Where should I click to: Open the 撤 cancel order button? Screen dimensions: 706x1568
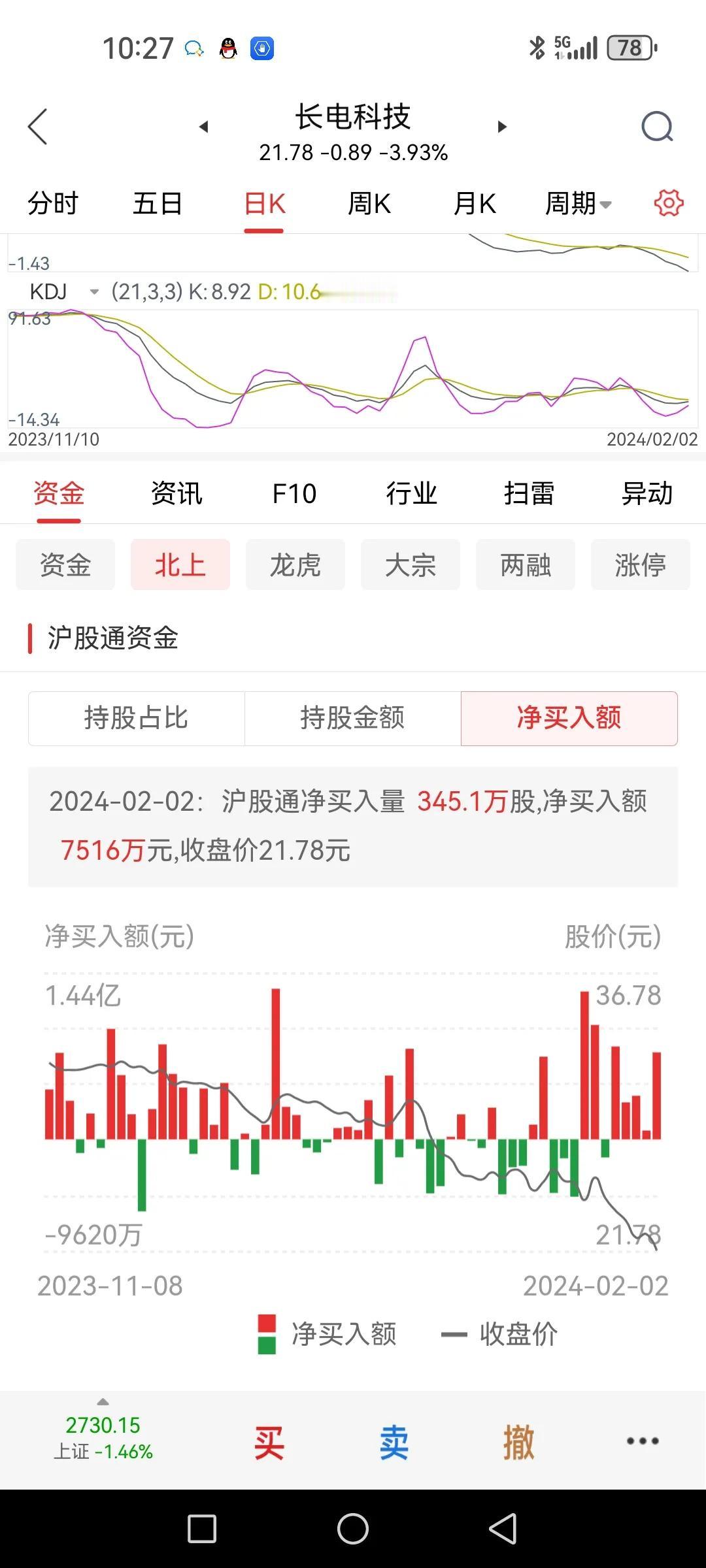(x=519, y=1442)
